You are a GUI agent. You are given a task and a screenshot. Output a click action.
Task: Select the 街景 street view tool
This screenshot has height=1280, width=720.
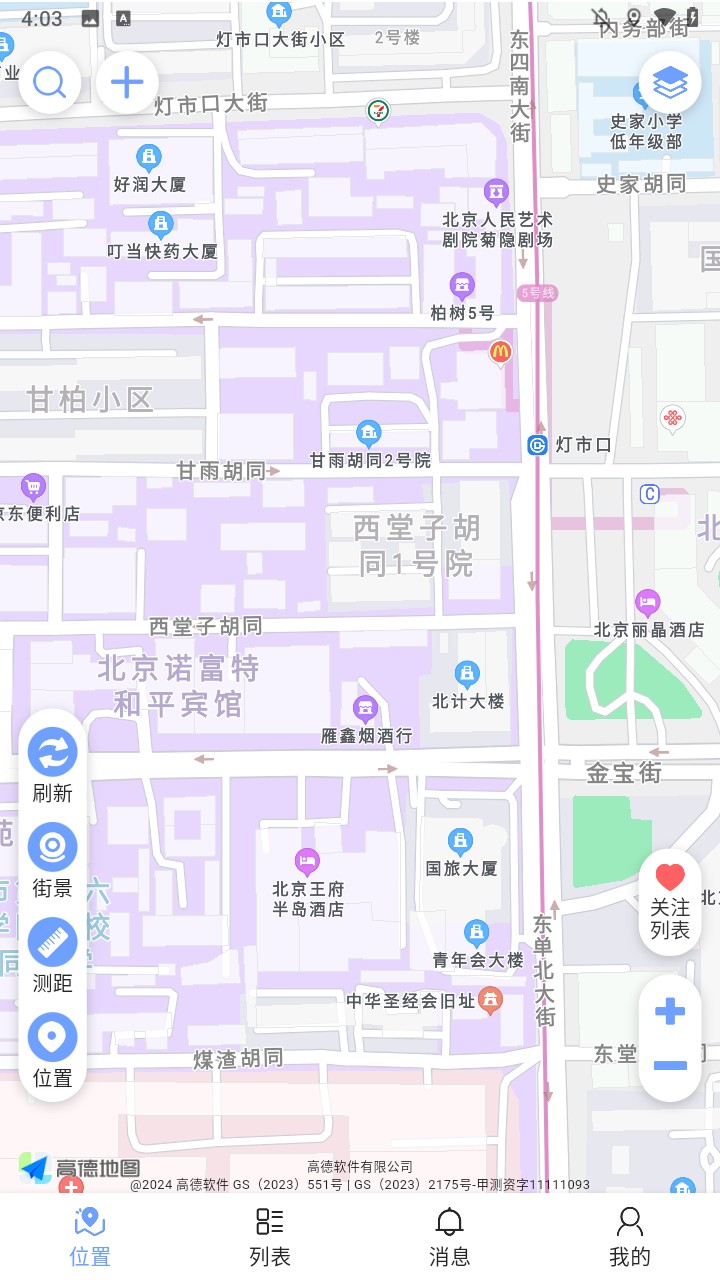[51, 847]
